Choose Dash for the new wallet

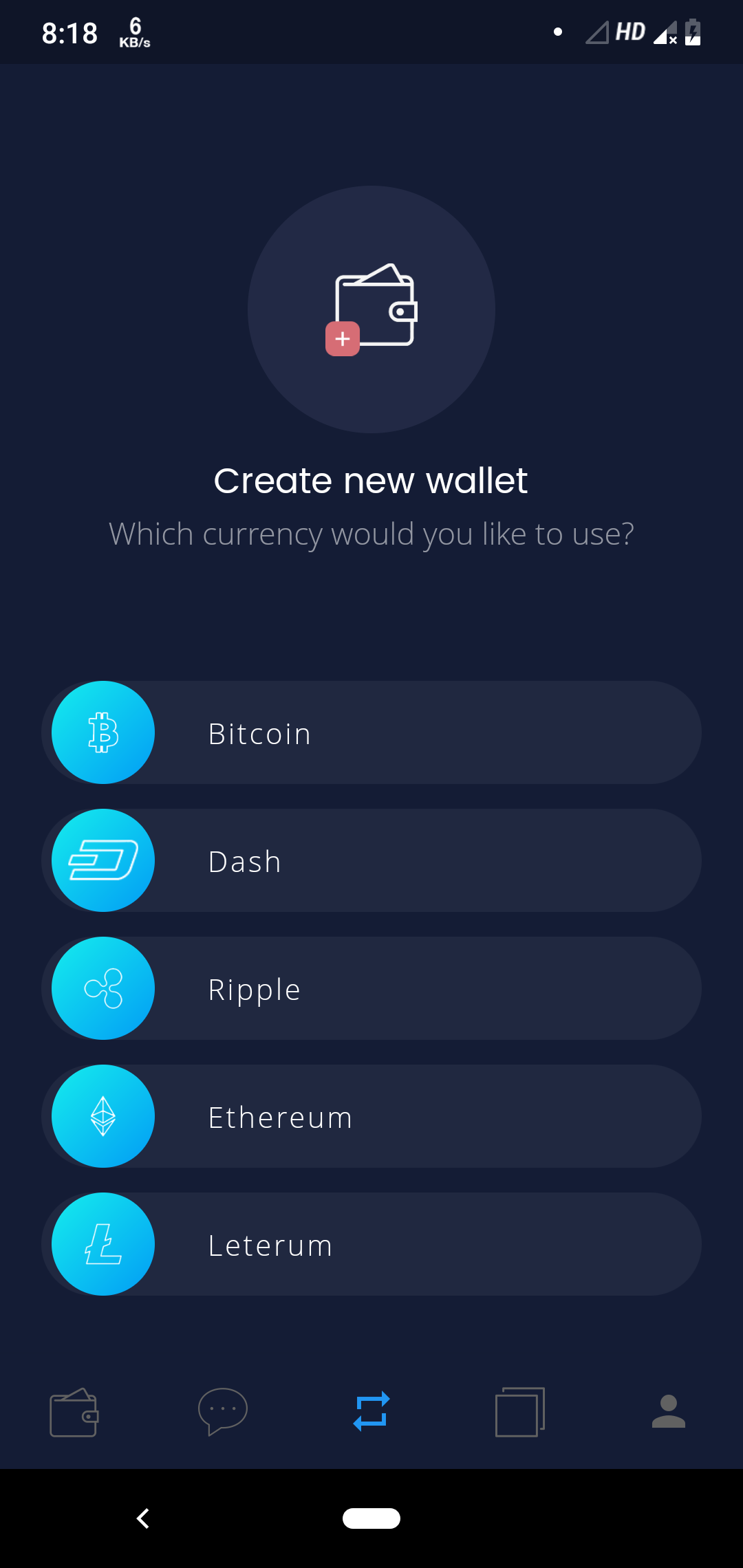point(371,860)
